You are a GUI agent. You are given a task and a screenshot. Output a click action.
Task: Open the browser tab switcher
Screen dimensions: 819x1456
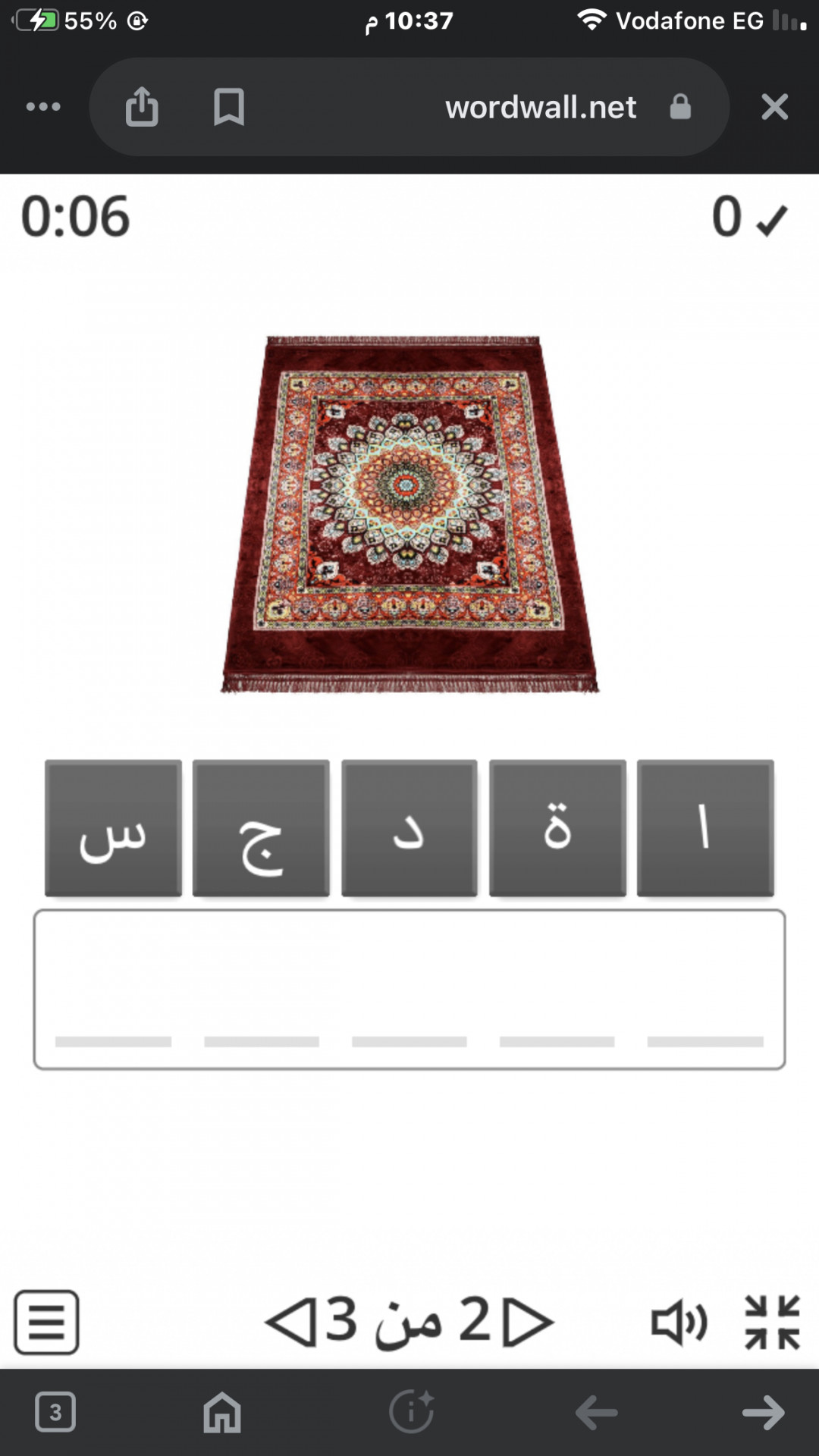(x=55, y=1412)
